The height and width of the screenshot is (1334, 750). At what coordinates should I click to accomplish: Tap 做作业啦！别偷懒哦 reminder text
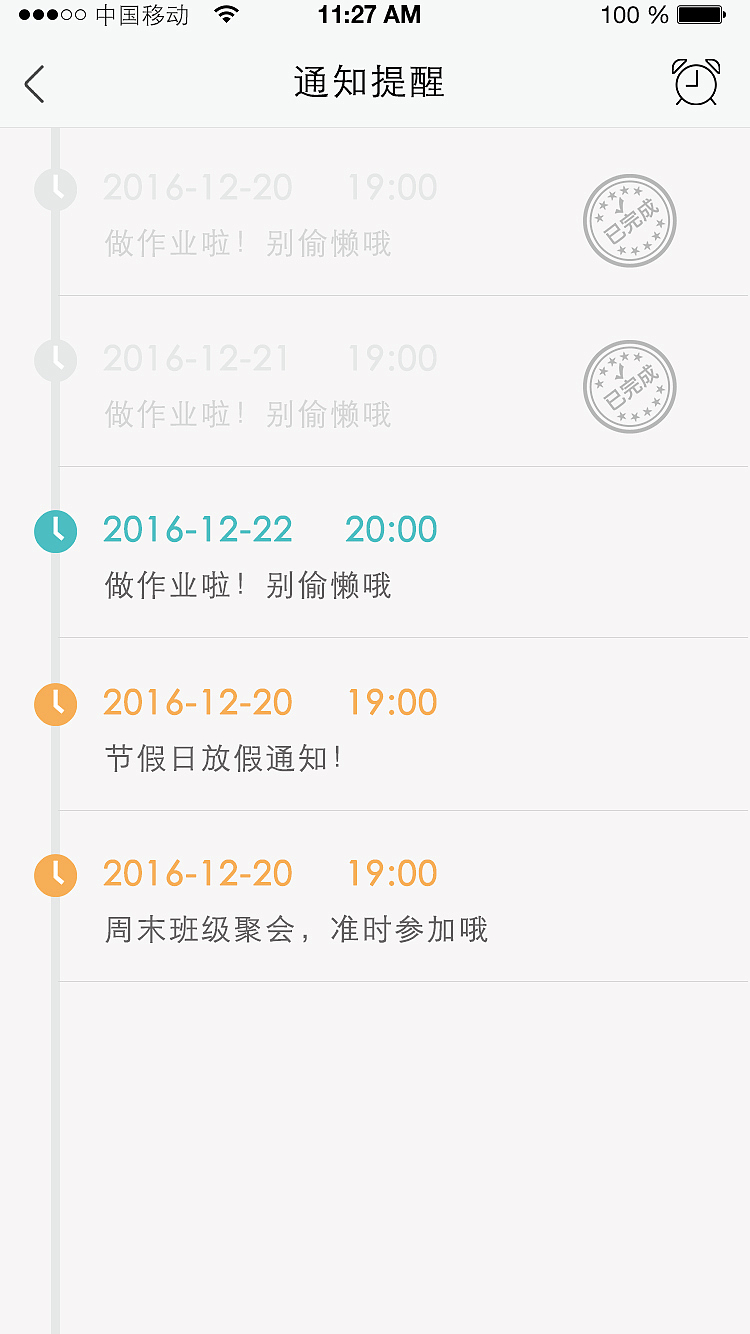coord(248,585)
